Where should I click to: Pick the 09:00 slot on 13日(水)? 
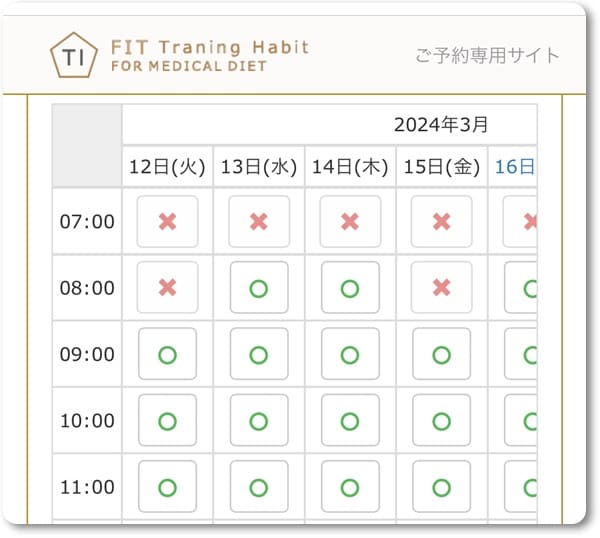point(259,354)
